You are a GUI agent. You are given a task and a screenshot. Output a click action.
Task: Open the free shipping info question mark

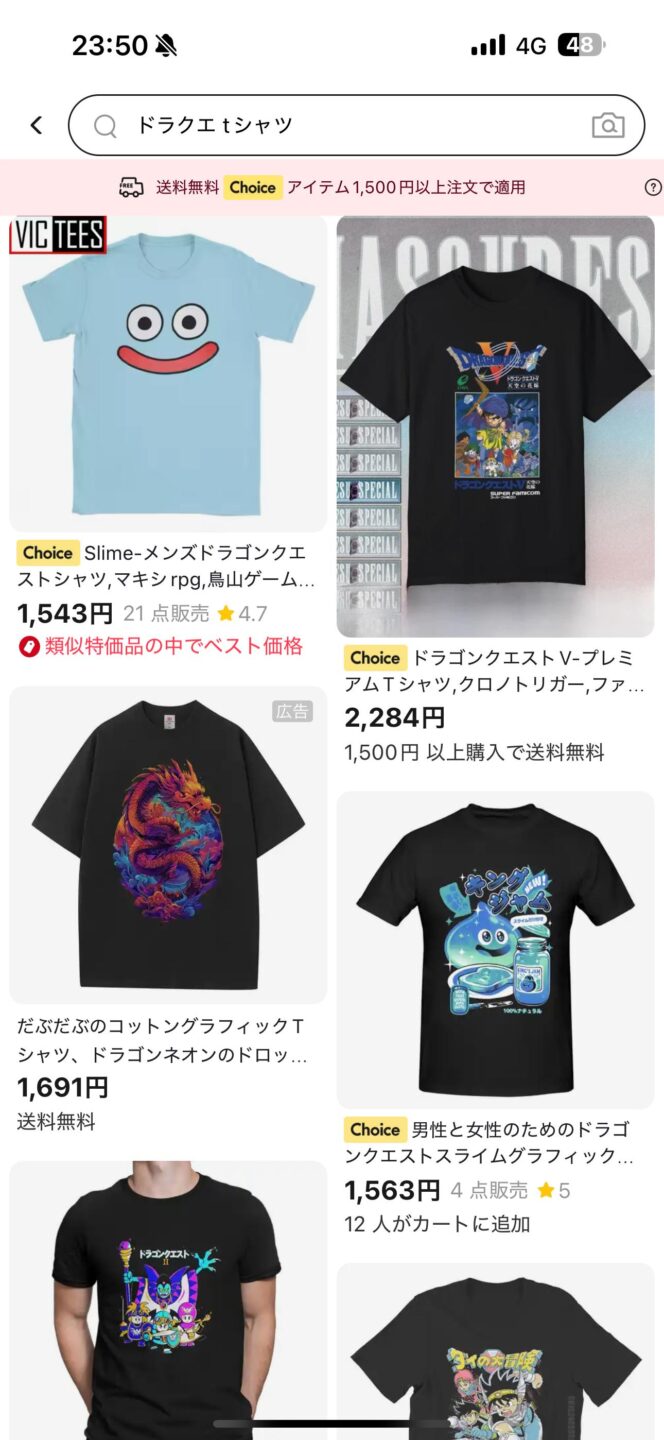click(653, 187)
